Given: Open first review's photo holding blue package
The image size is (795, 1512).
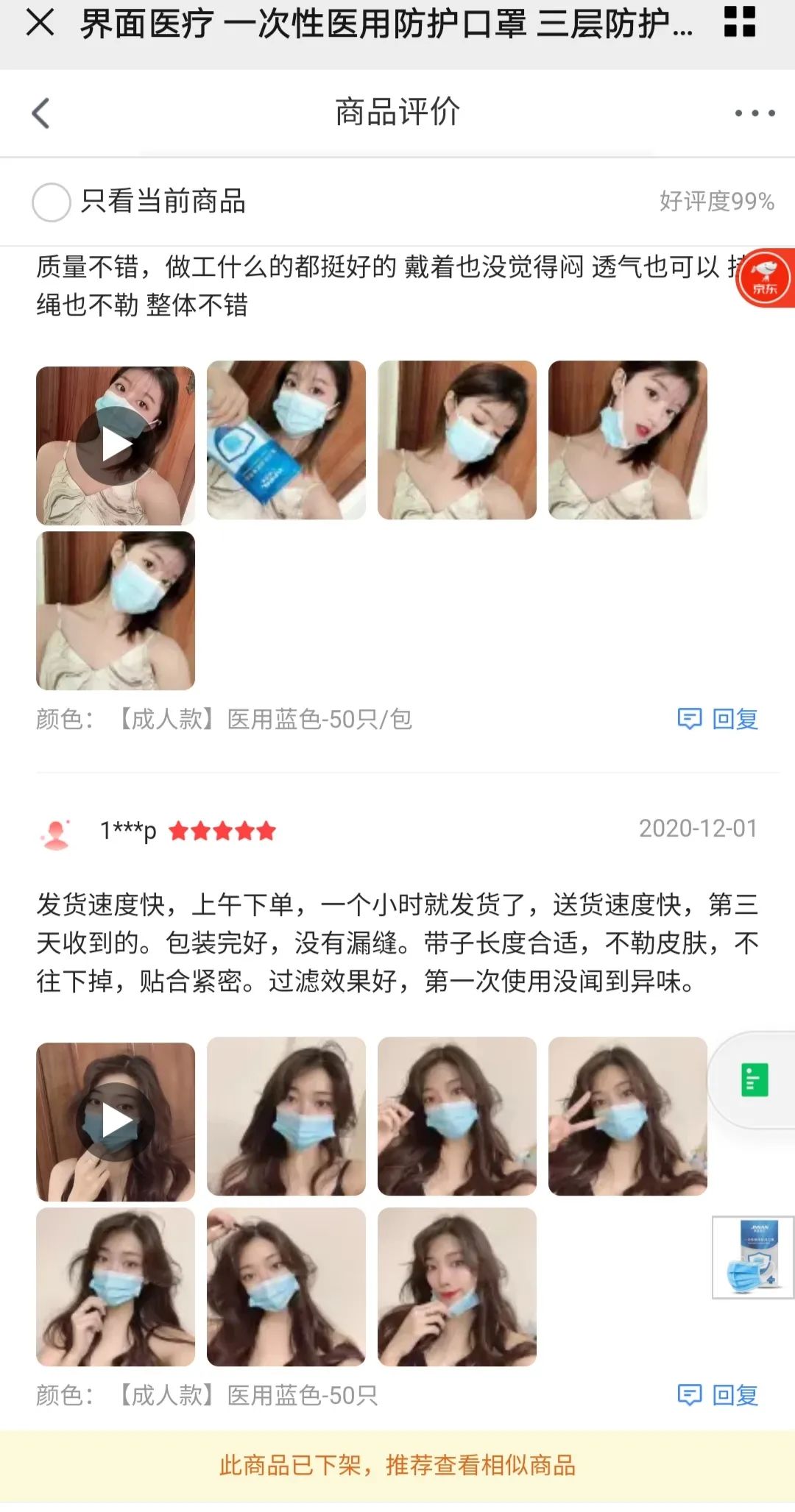Looking at the screenshot, I should [286, 440].
